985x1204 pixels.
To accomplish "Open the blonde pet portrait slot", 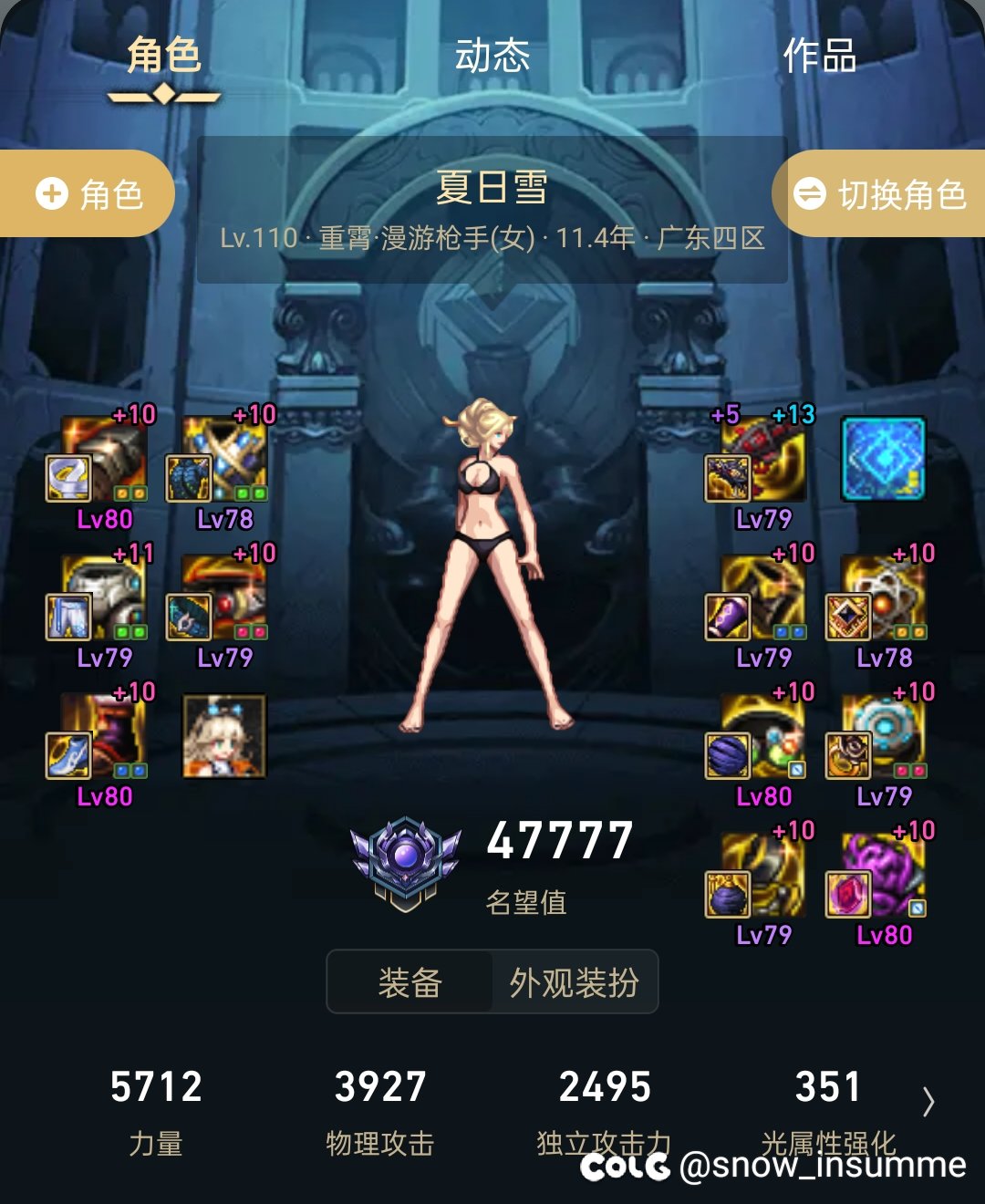I will point(223,736).
